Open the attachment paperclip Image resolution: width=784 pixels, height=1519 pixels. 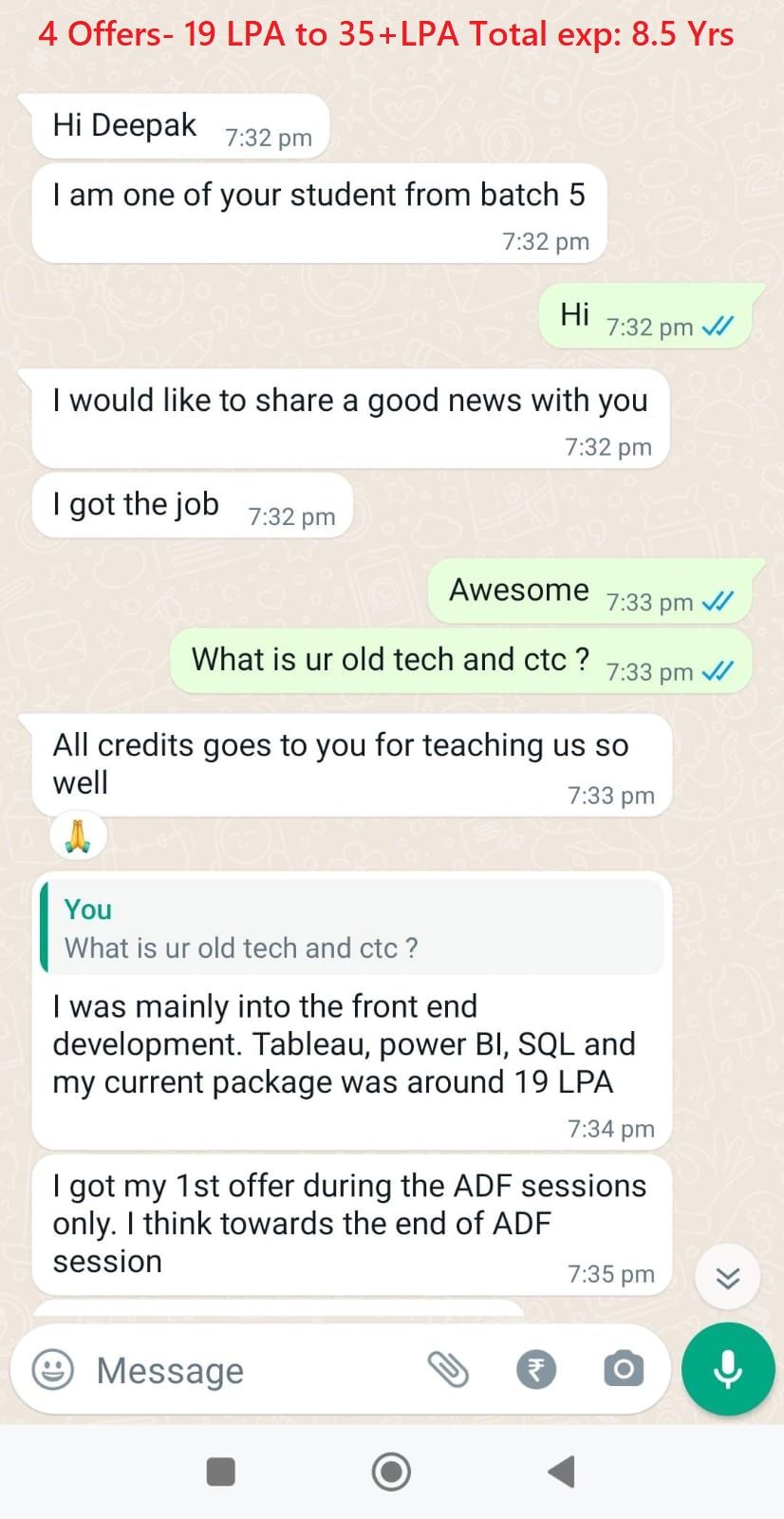point(448,1369)
